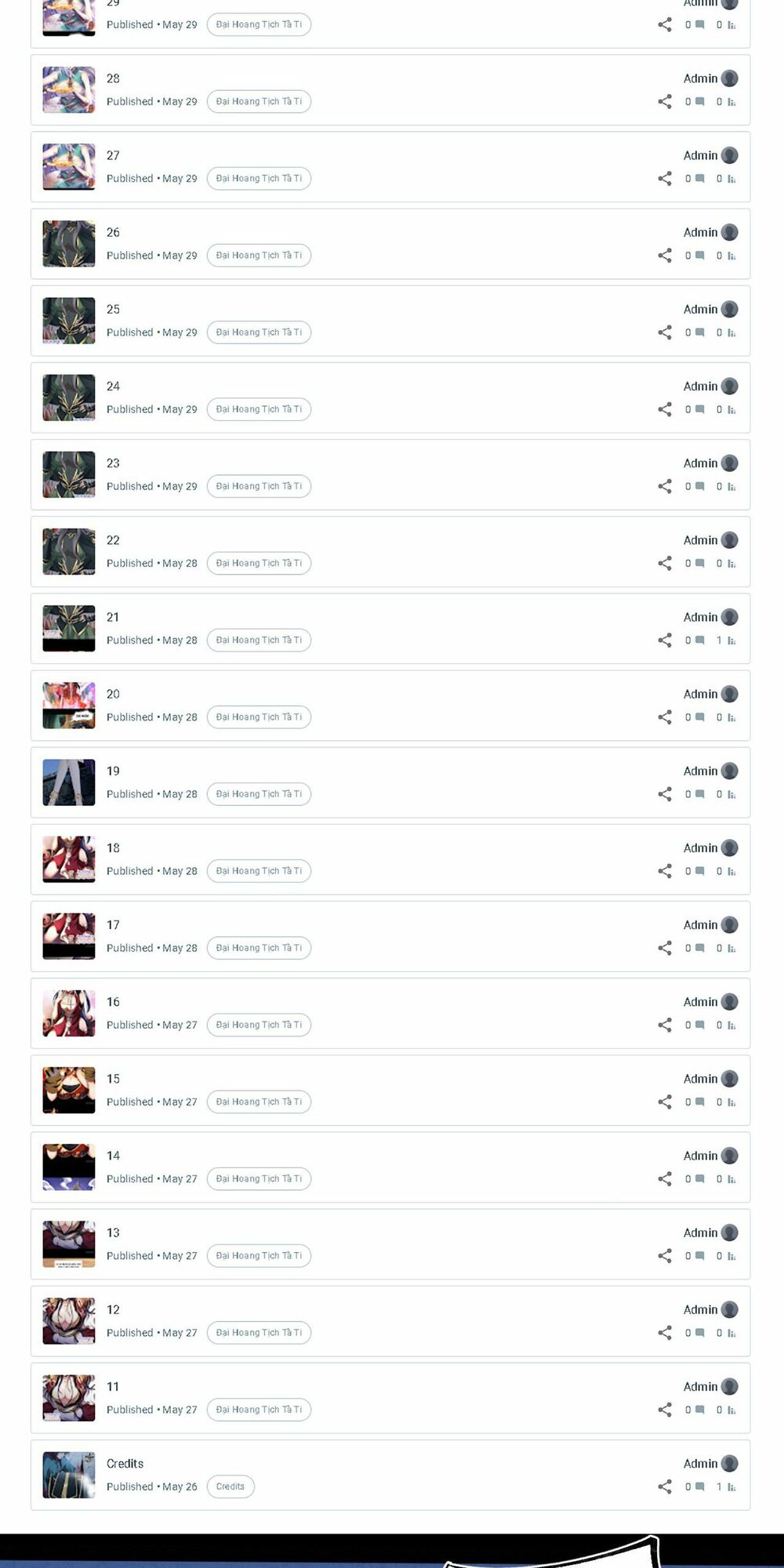Share chapter 20 post
This screenshot has height=1568, width=784.
coord(665,717)
